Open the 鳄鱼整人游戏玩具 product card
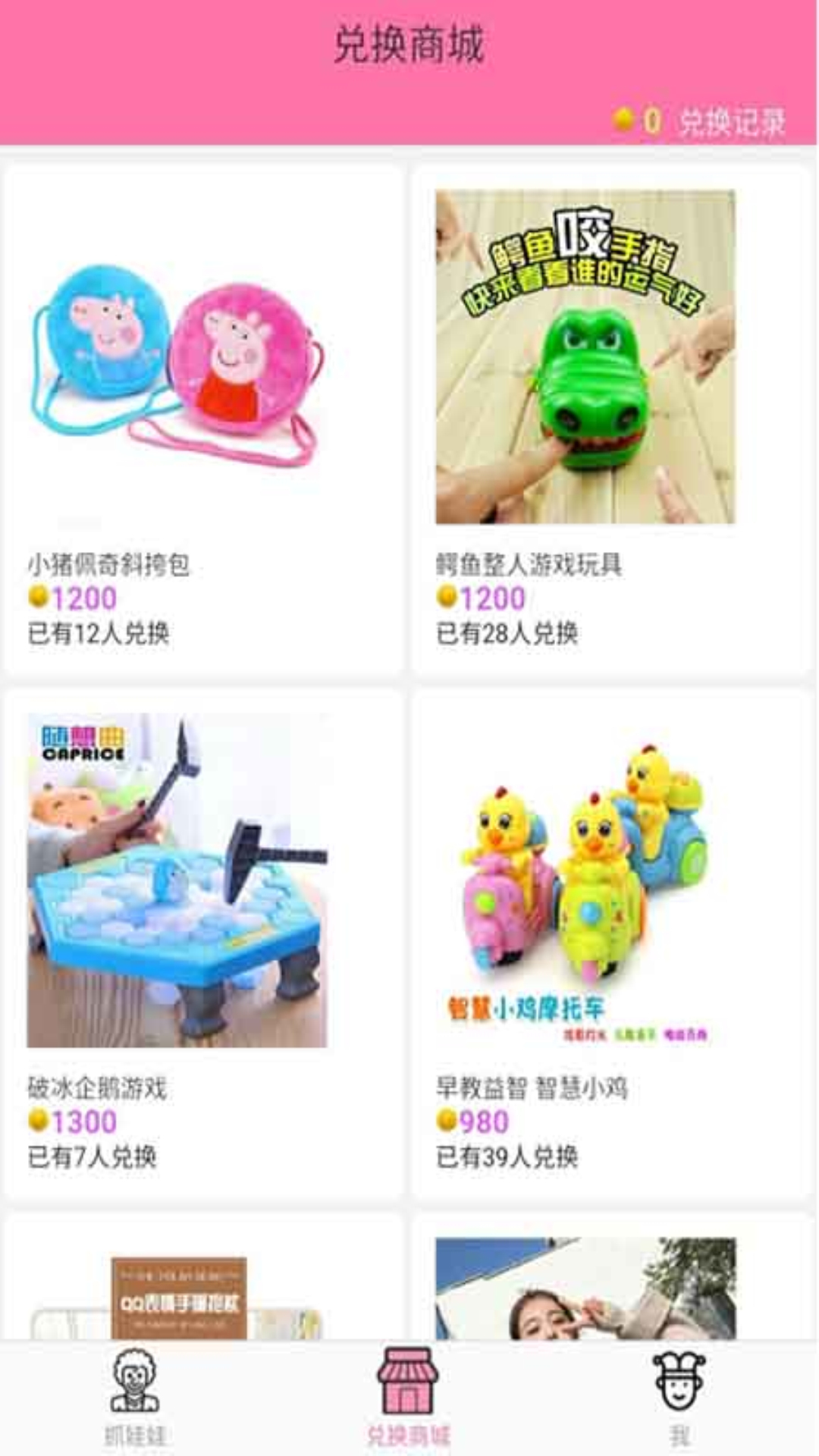 612,419
